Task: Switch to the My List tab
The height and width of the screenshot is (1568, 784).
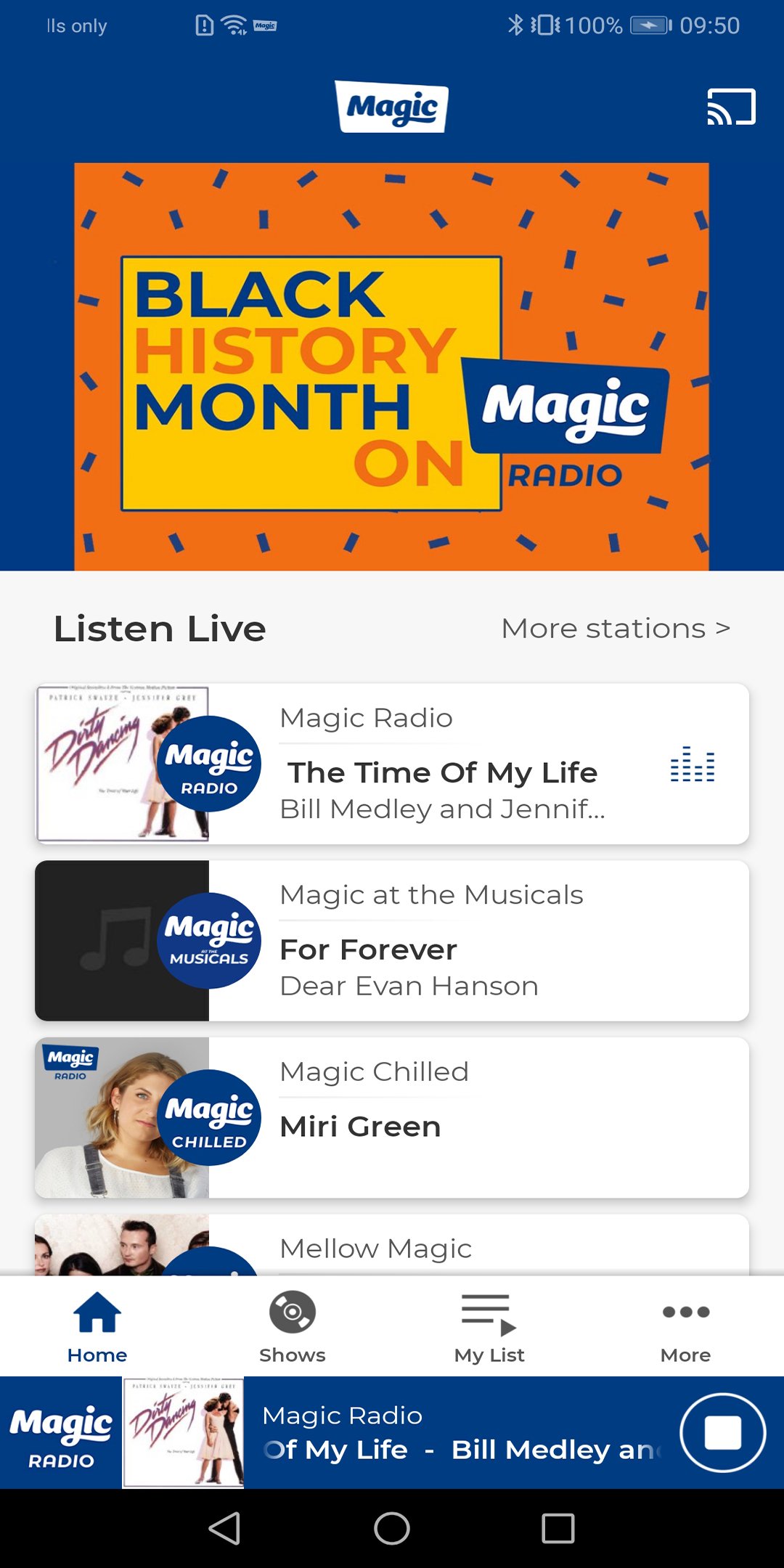Action: (489, 1327)
